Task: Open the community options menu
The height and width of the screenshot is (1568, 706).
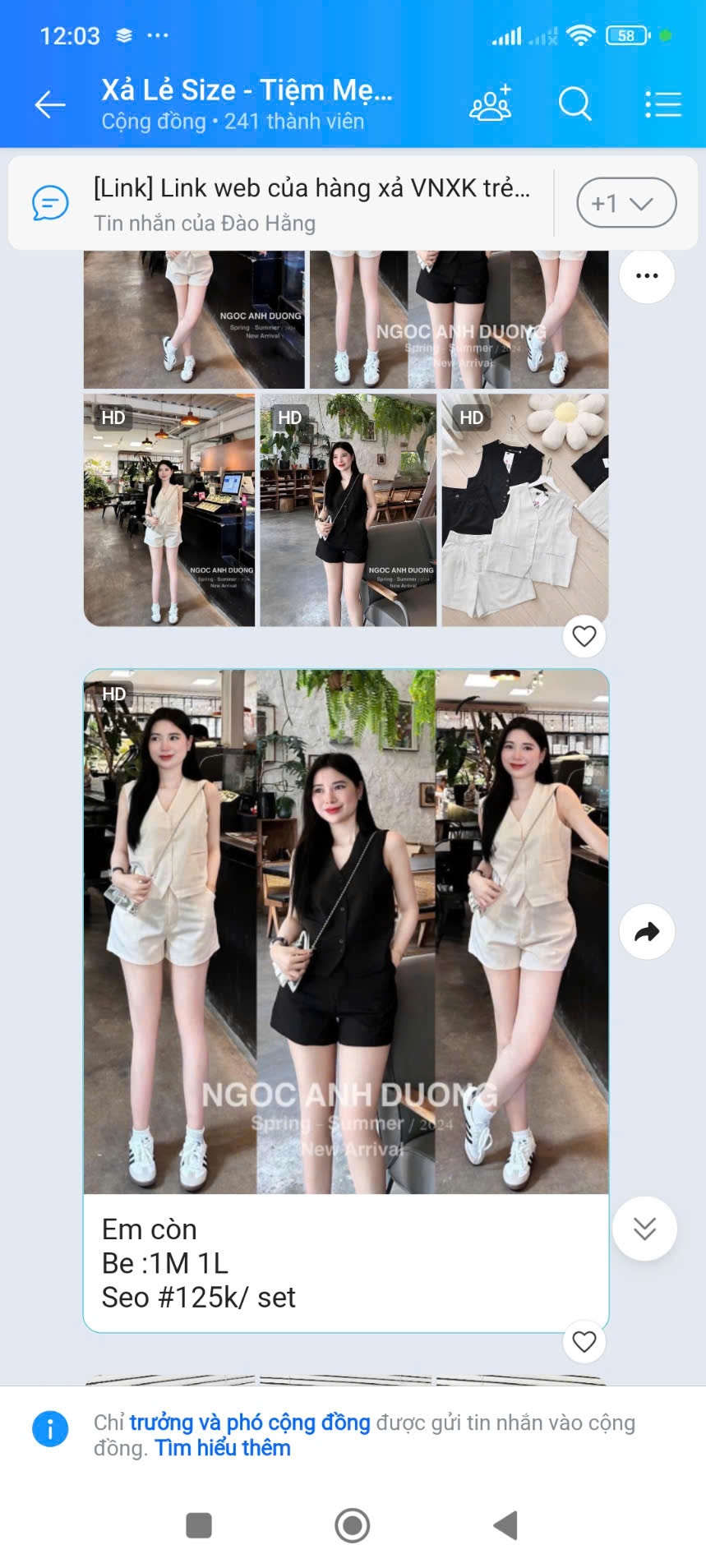Action: (662, 104)
